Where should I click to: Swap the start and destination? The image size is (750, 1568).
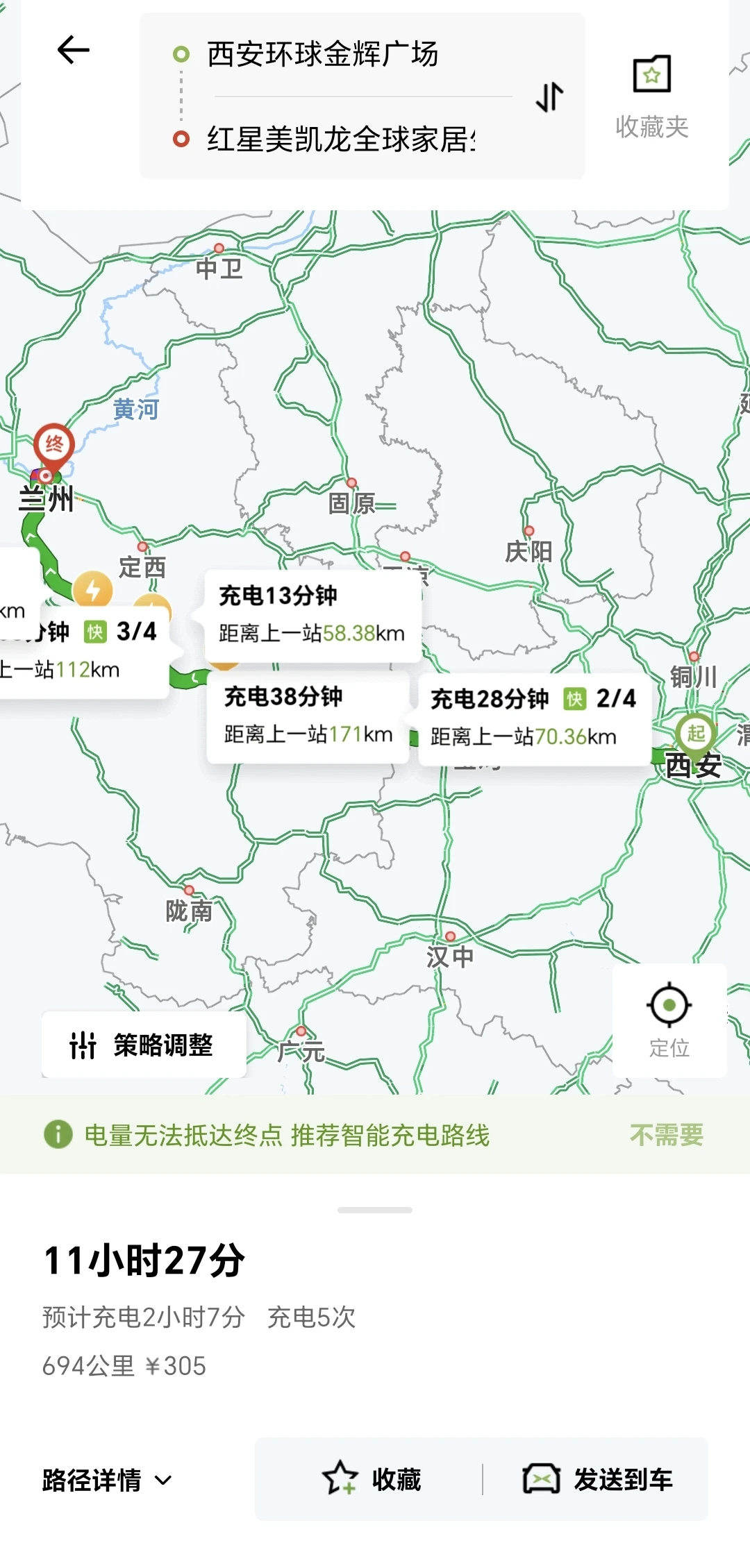(x=549, y=96)
